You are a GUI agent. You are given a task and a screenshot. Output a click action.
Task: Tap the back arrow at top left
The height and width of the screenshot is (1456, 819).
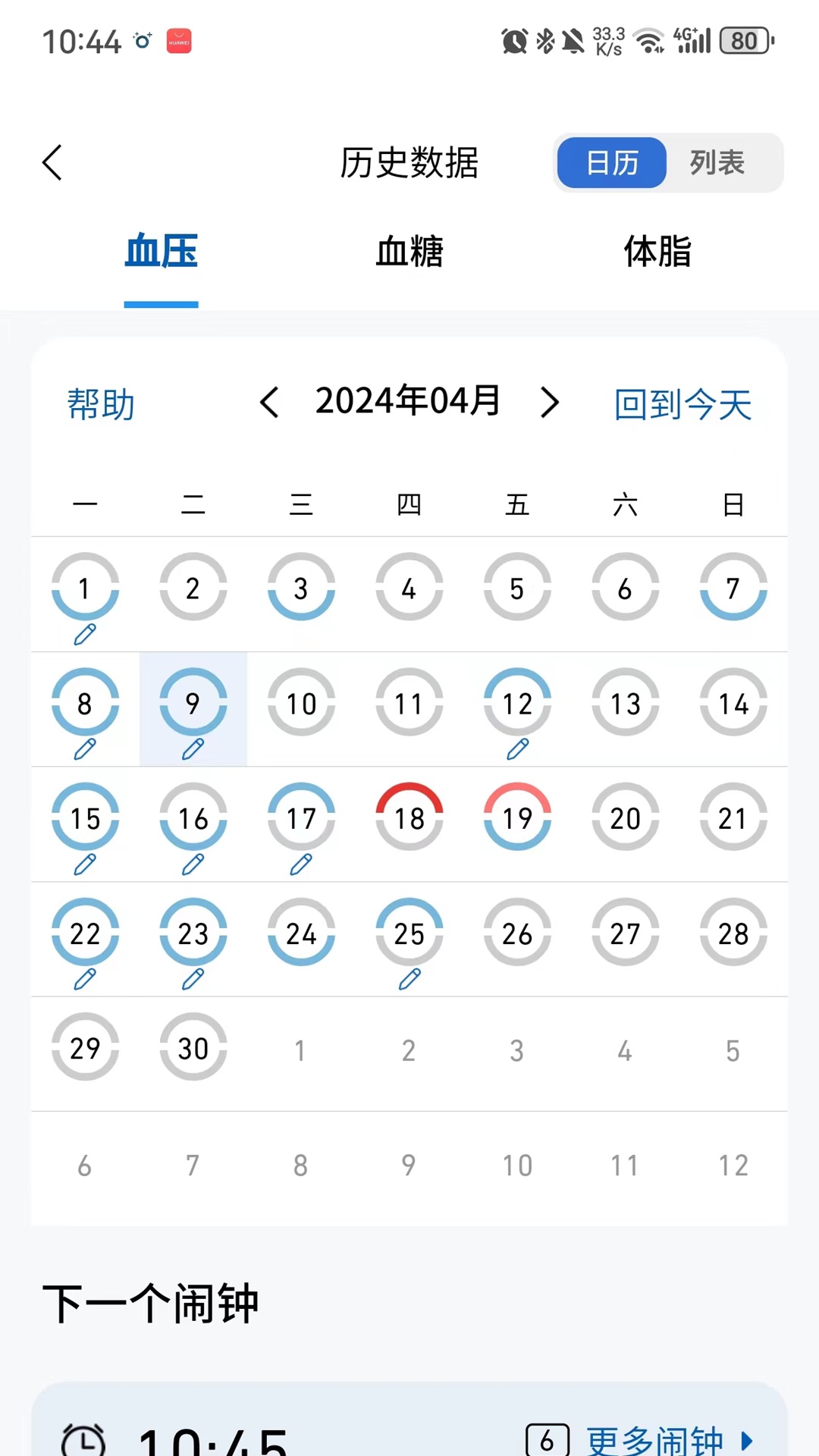click(52, 162)
